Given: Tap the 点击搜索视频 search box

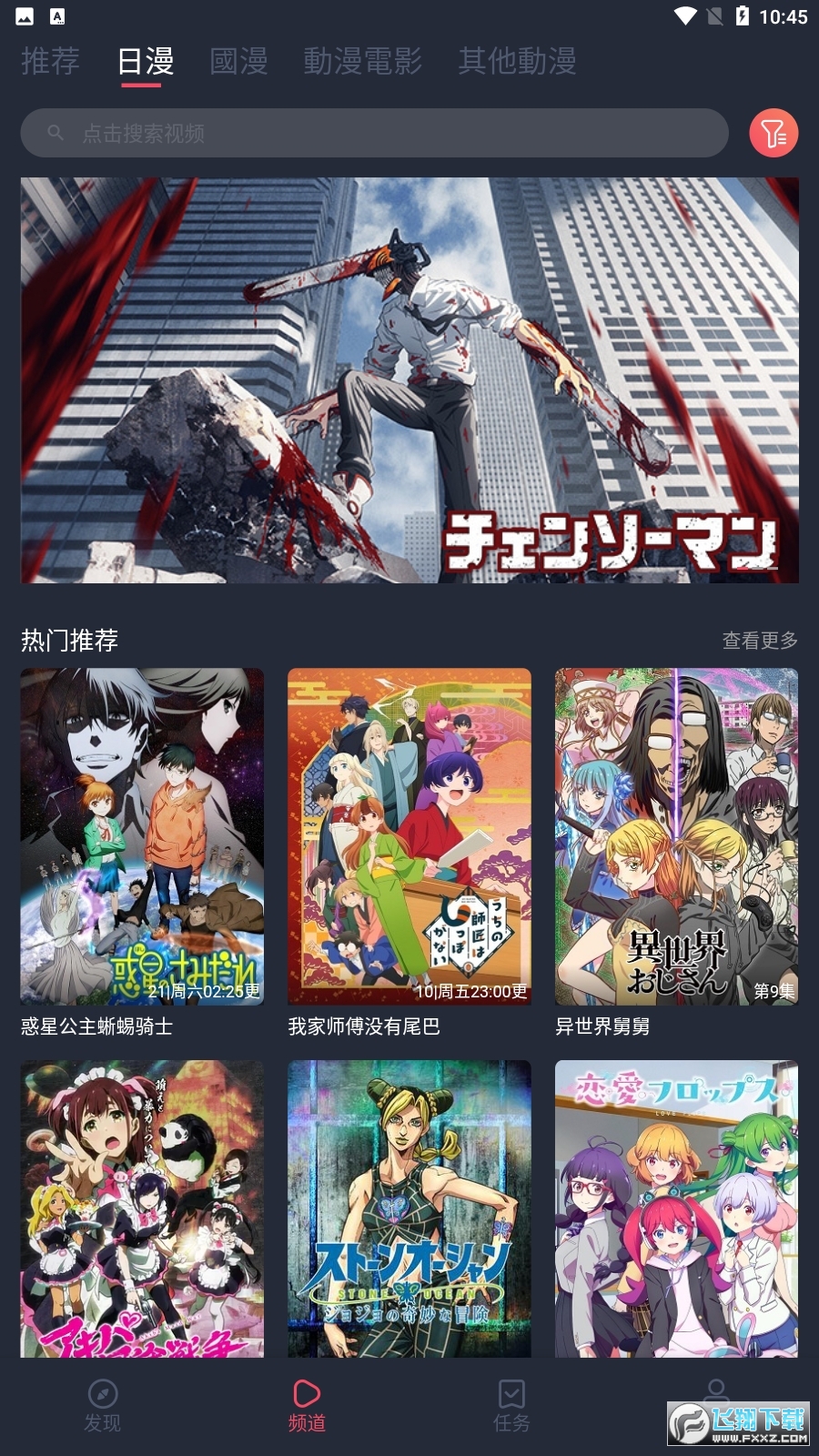Looking at the screenshot, I should click(x=374, y=134).
